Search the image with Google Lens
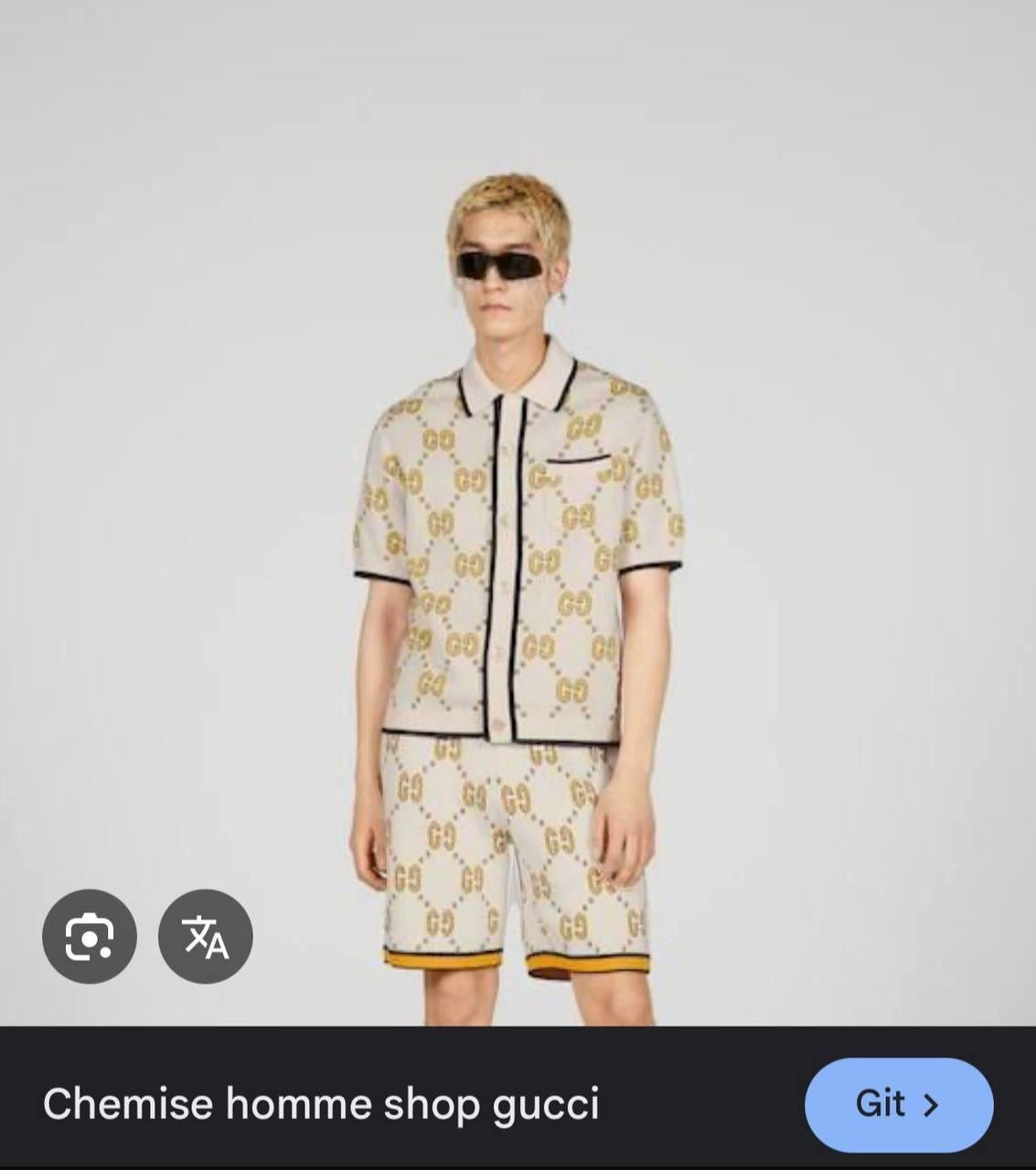Viewport: 1036px width, 1170px height. point(89,936)
